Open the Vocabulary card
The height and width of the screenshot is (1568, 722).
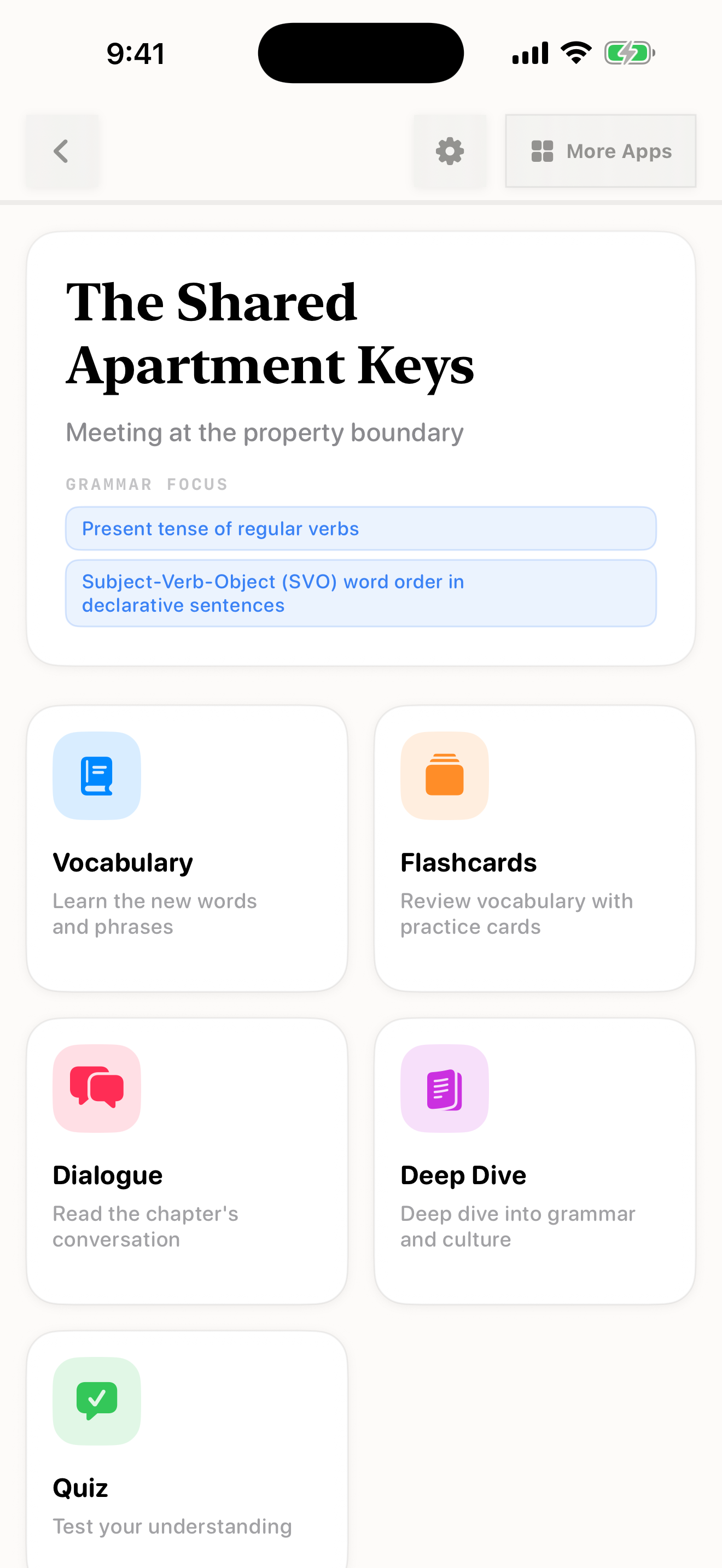click(187, 849)
